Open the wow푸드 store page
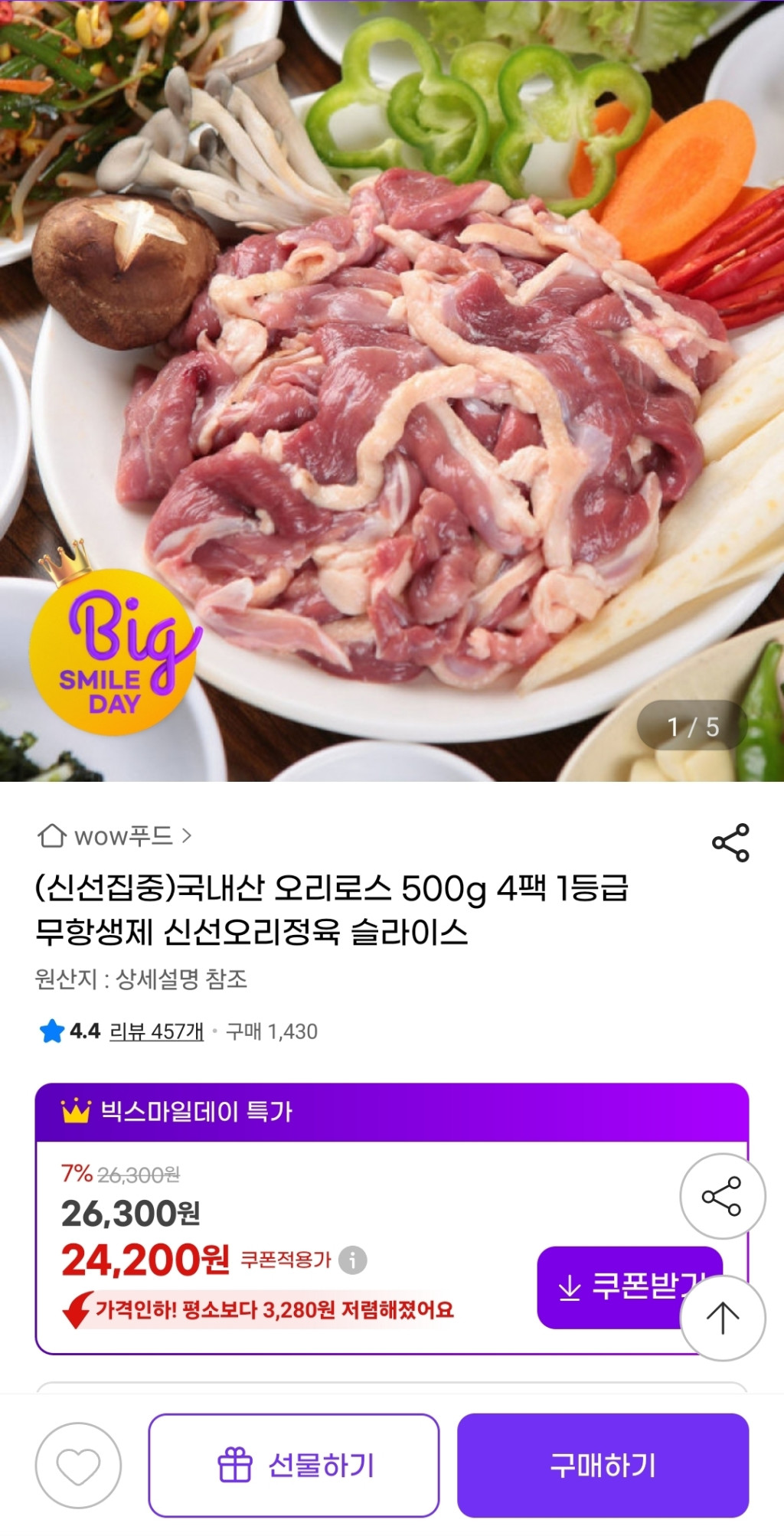The image size is (784, 1536). point(115,836)
